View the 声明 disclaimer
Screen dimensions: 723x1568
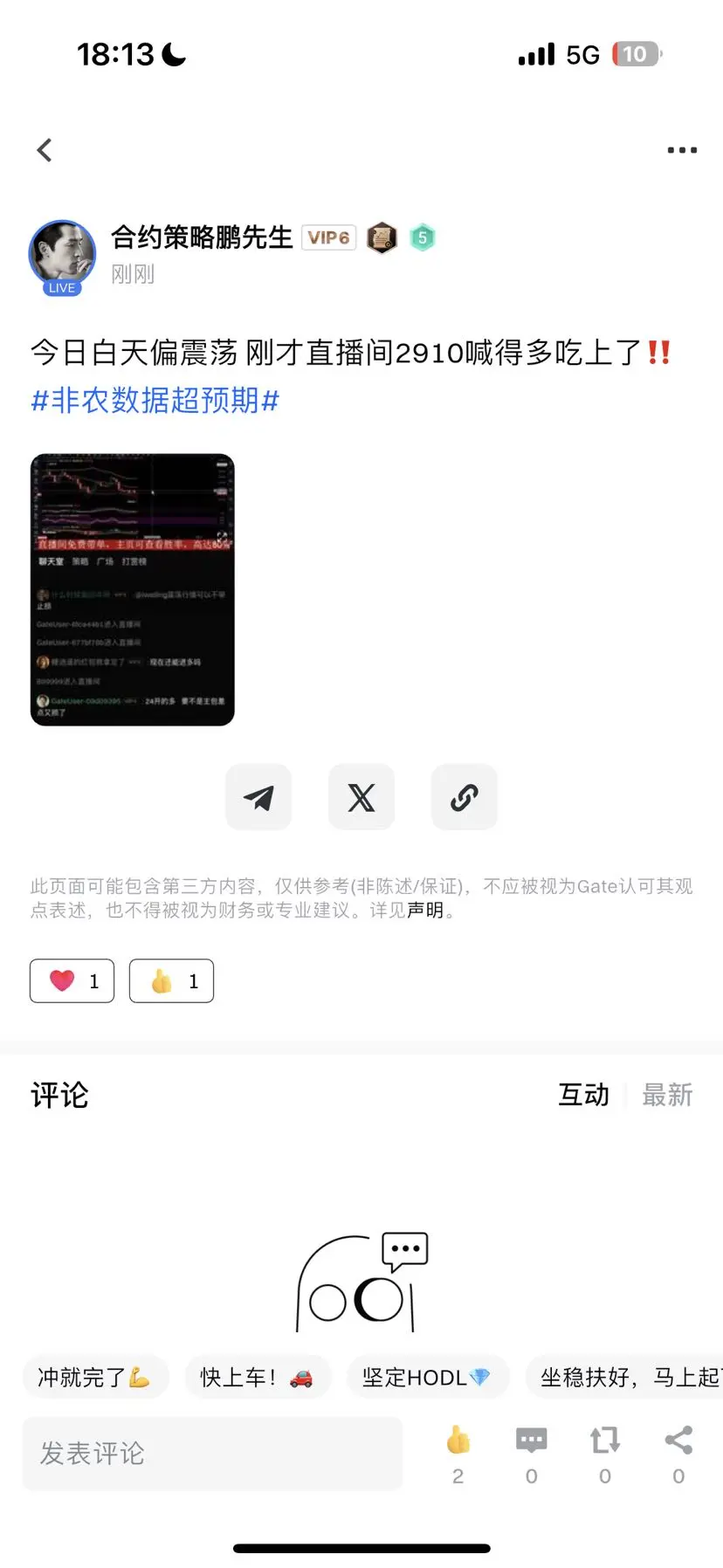point(428,911)
